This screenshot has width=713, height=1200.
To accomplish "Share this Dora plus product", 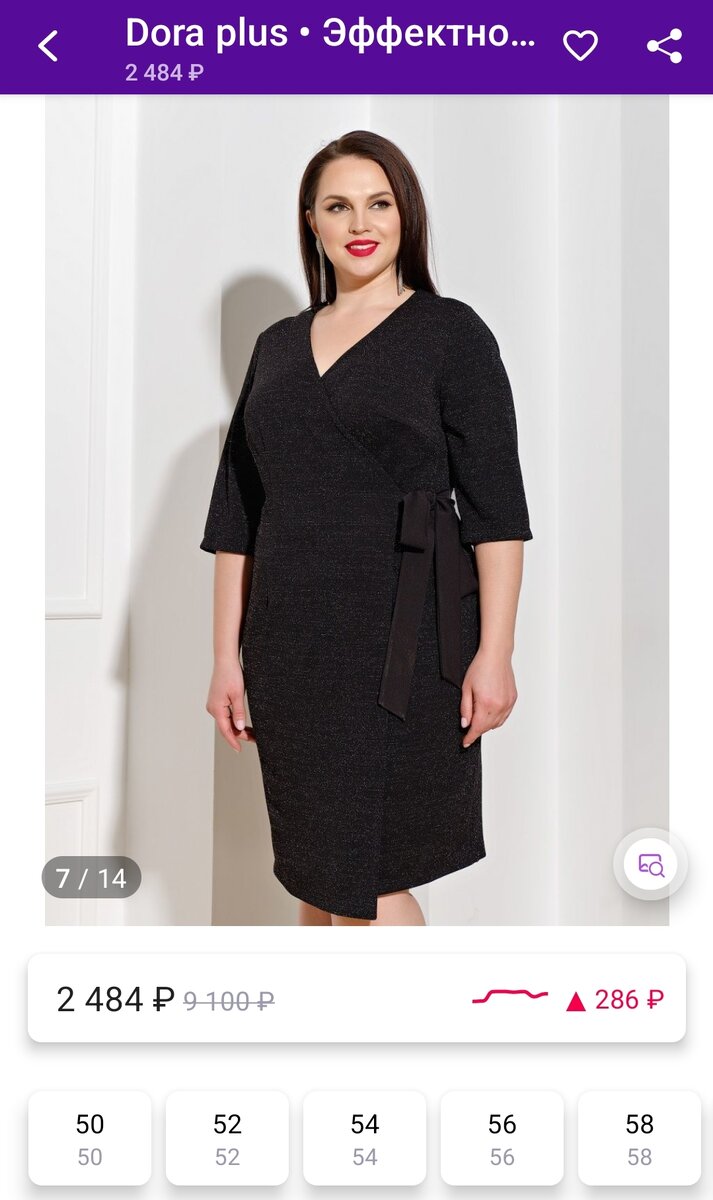I will pos(664,46).
